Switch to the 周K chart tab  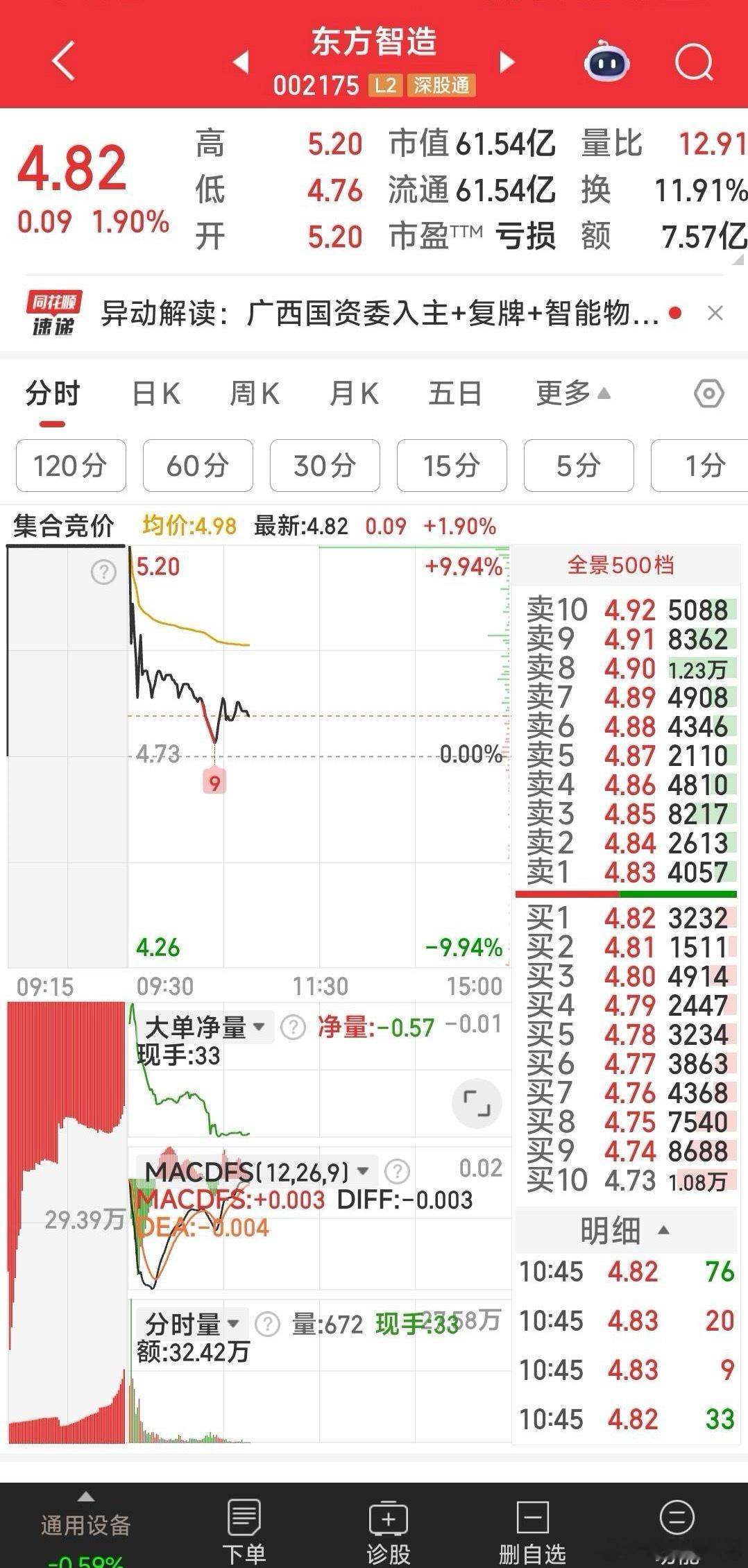point(255,394)
